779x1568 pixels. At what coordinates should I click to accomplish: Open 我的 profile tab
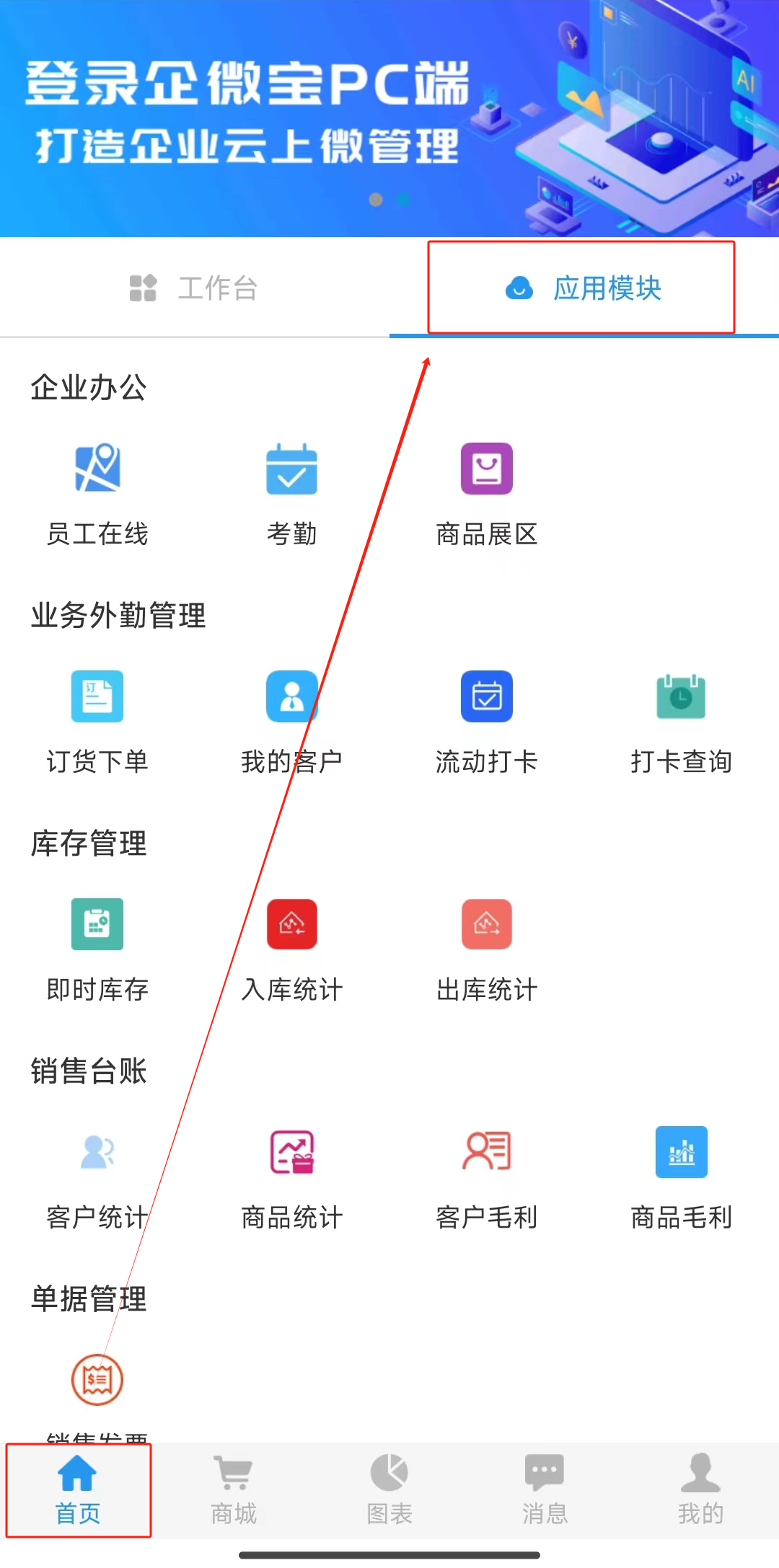[700, 1489]
